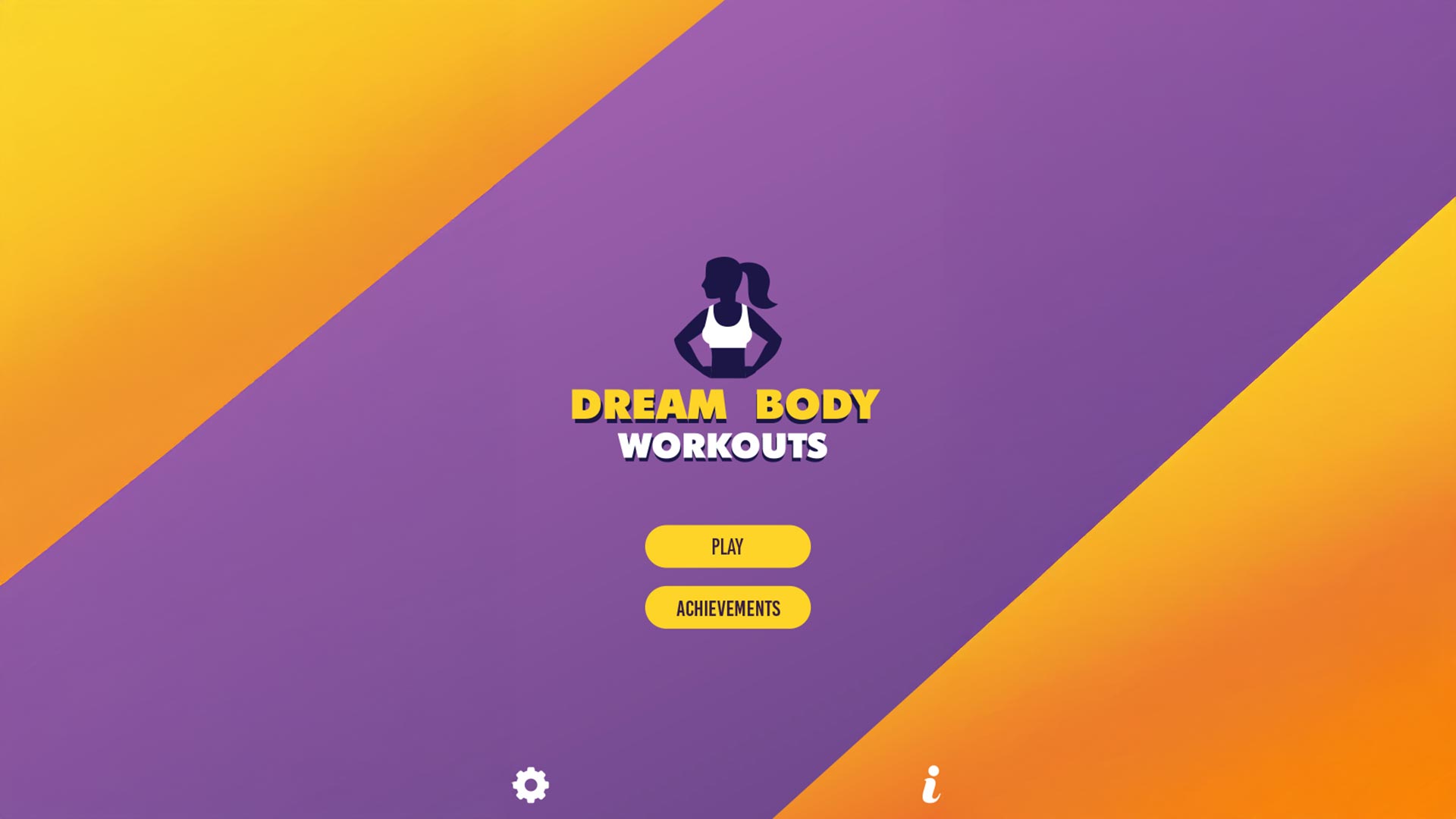Show app info with the i icon
Image resolution: width=1456 pixels, height=819 pixels.
pyautogui.click(x=931, y=784)
